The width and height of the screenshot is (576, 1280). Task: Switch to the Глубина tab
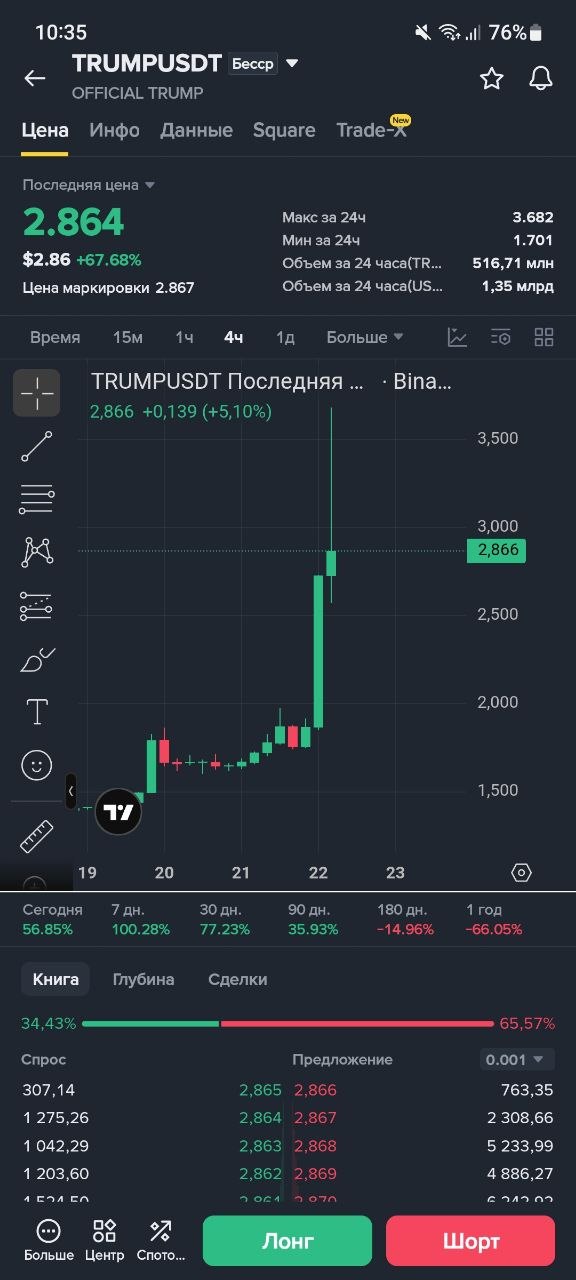(x=143, y=979)
